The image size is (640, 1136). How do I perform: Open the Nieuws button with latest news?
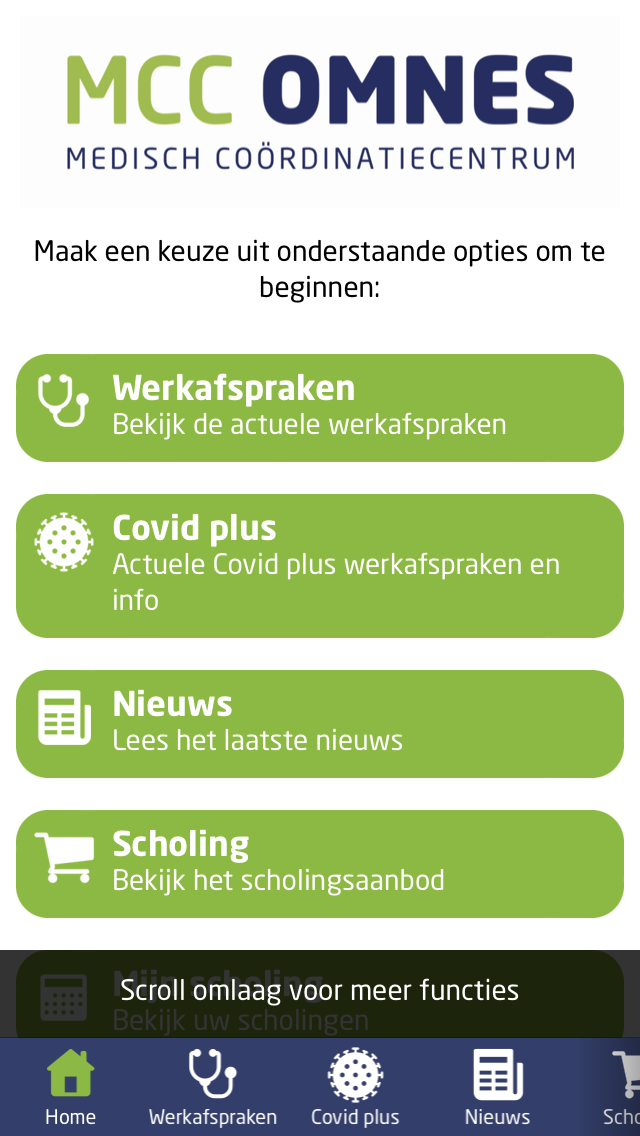tap(320, 724)
